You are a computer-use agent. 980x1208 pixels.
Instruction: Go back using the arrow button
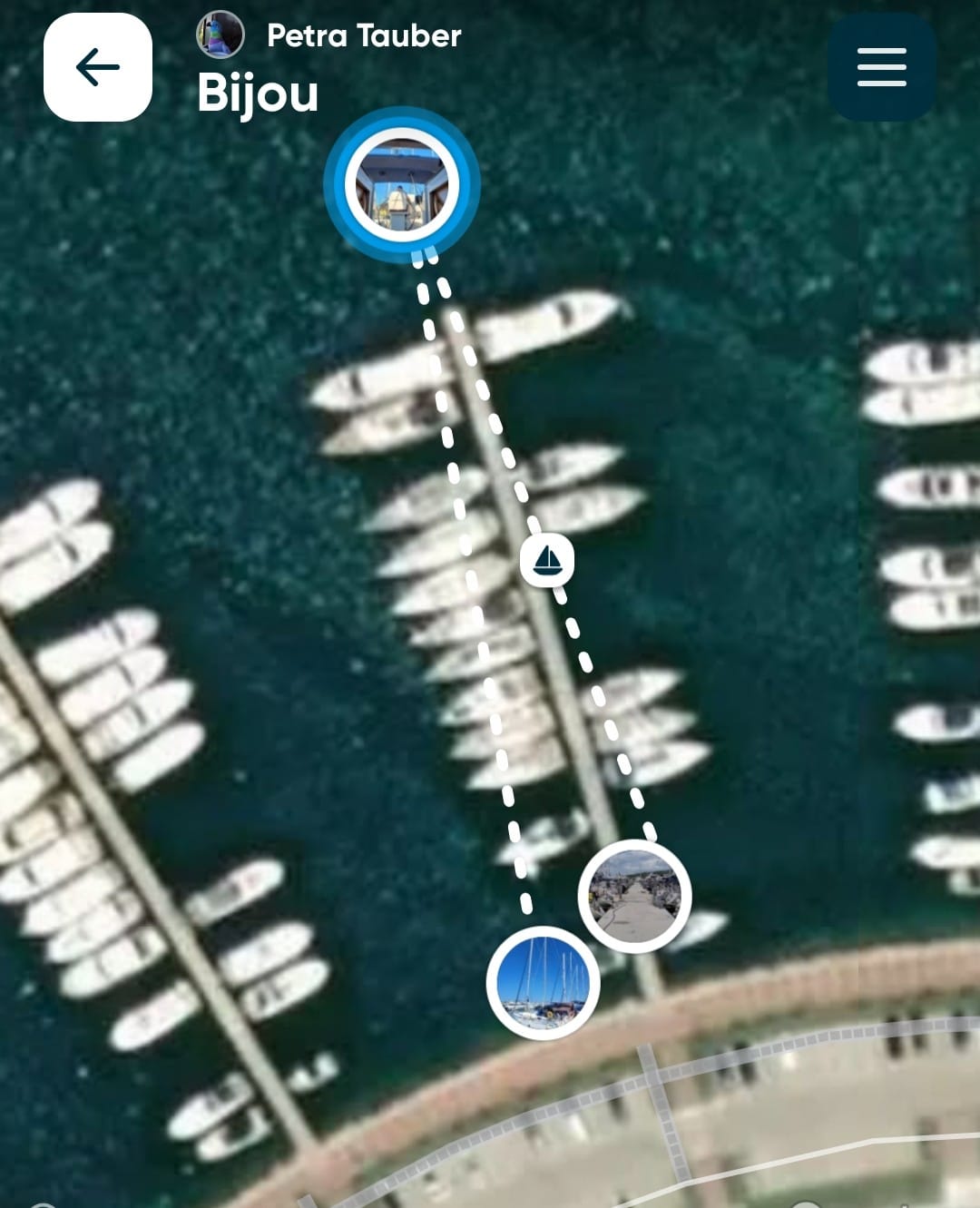tap(98, 67)
